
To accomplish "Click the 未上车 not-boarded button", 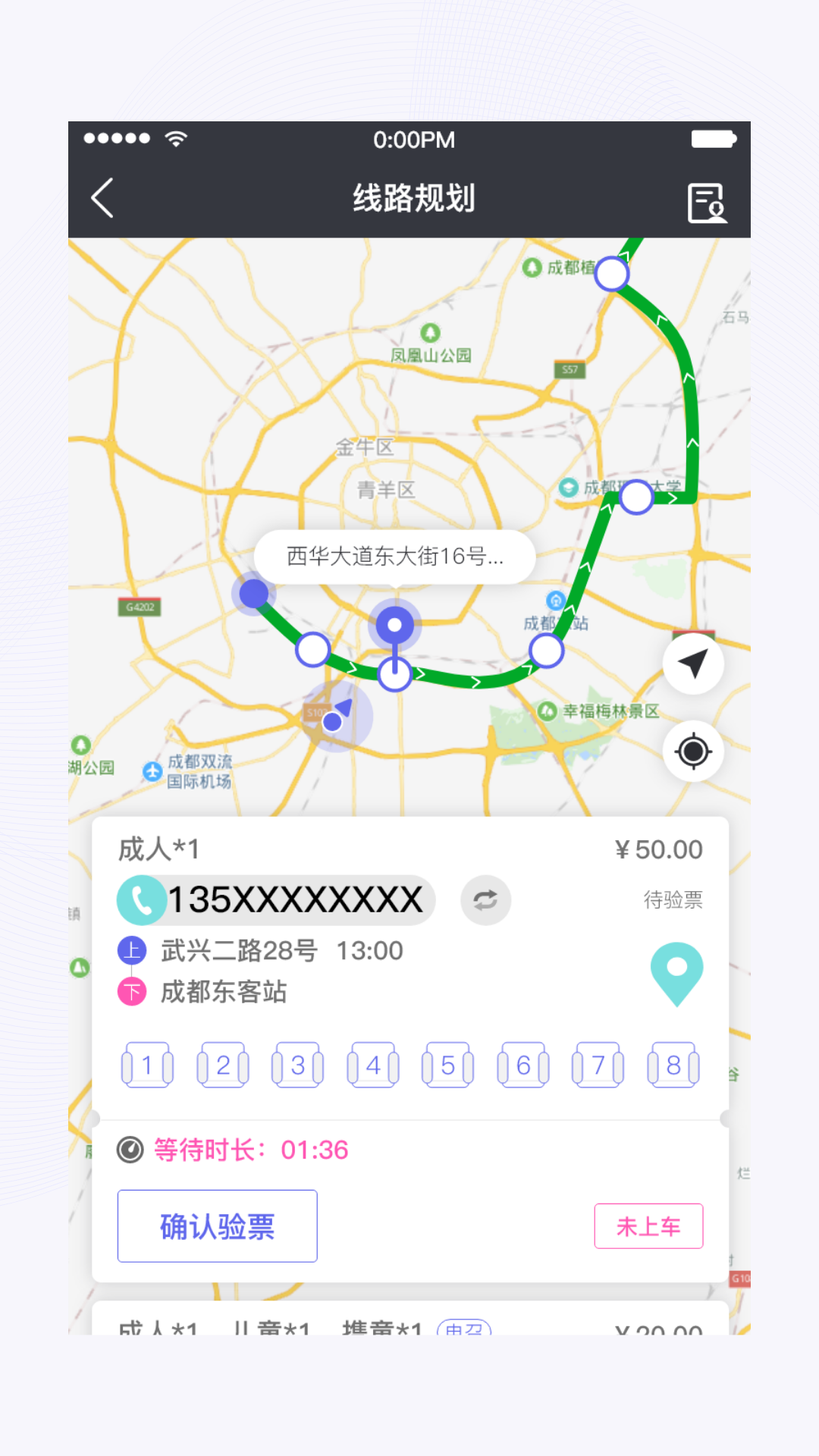I will click(648, 1226).
